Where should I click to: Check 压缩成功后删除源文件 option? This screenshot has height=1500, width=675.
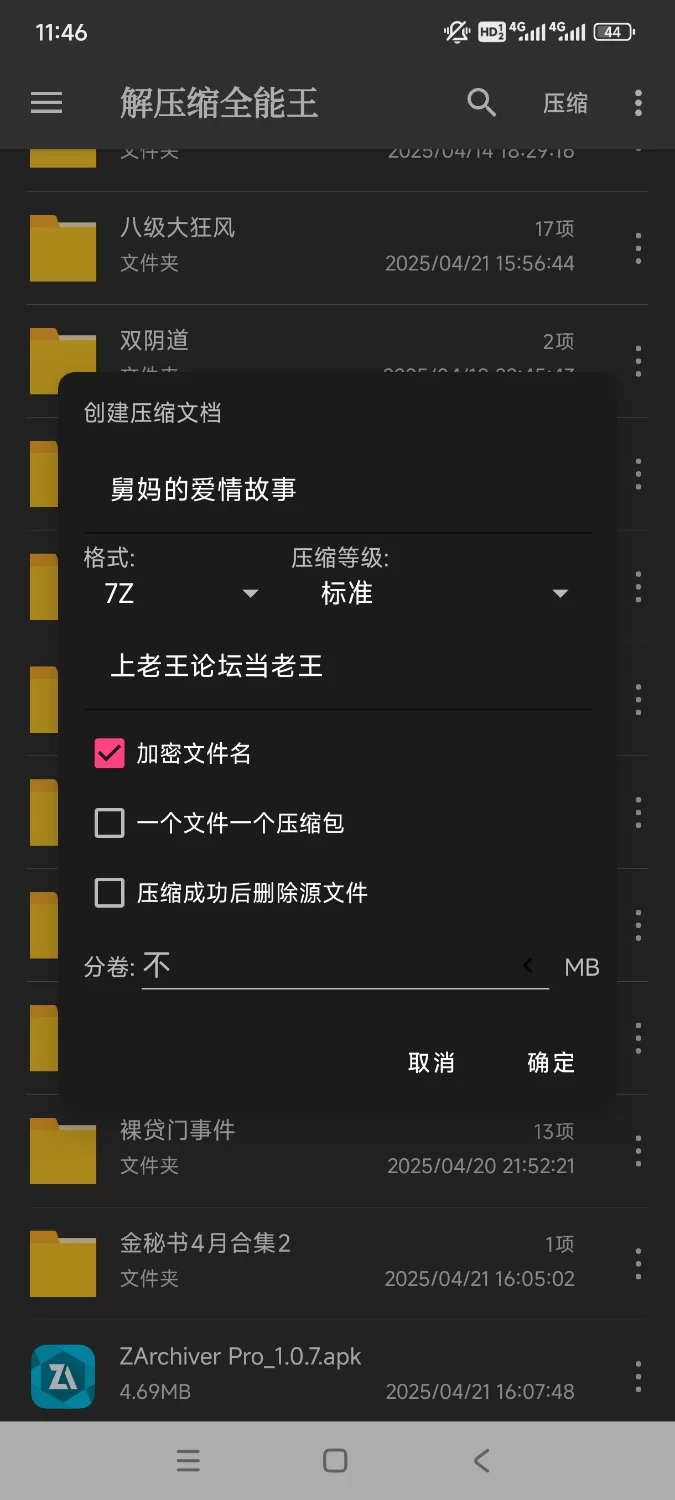pos(109,892)
